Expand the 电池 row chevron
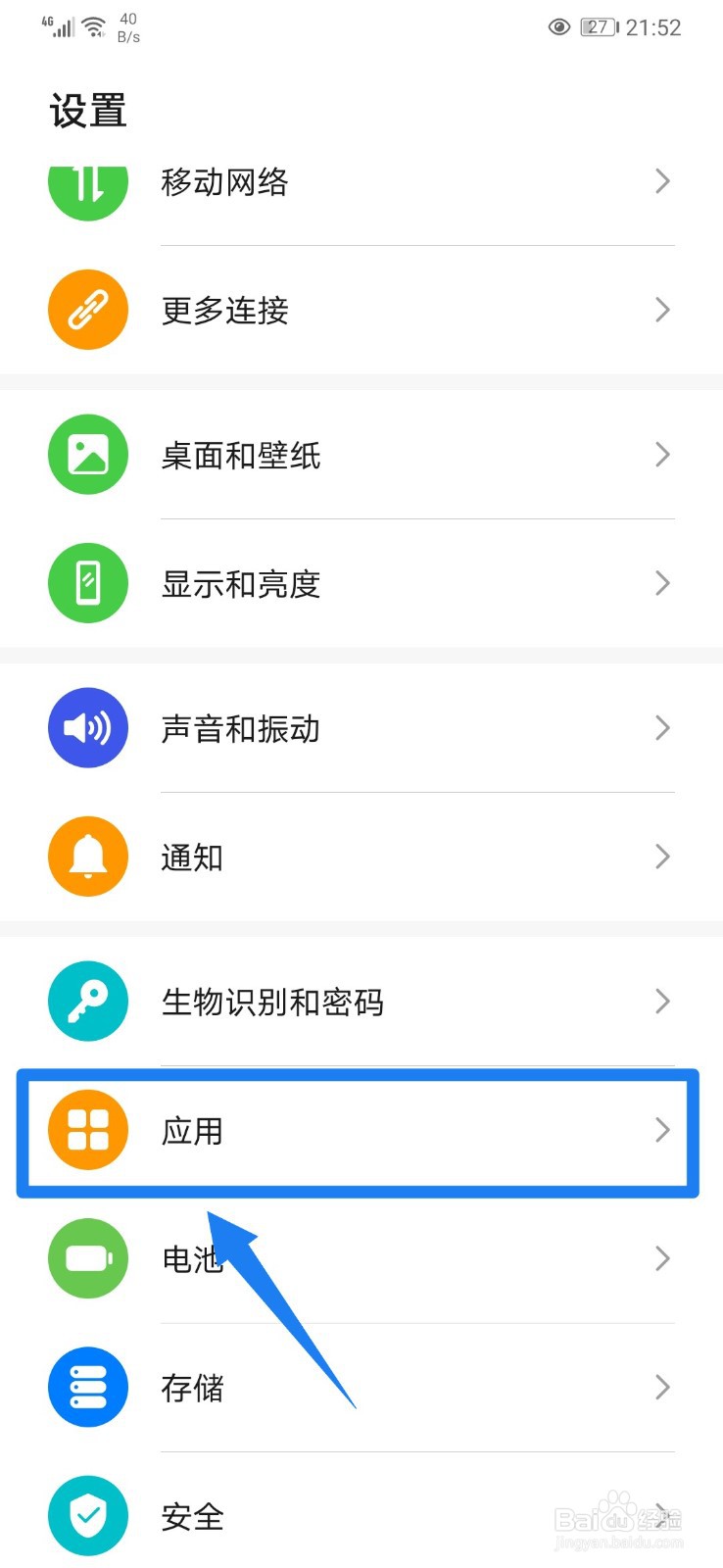 point(663,1258)
